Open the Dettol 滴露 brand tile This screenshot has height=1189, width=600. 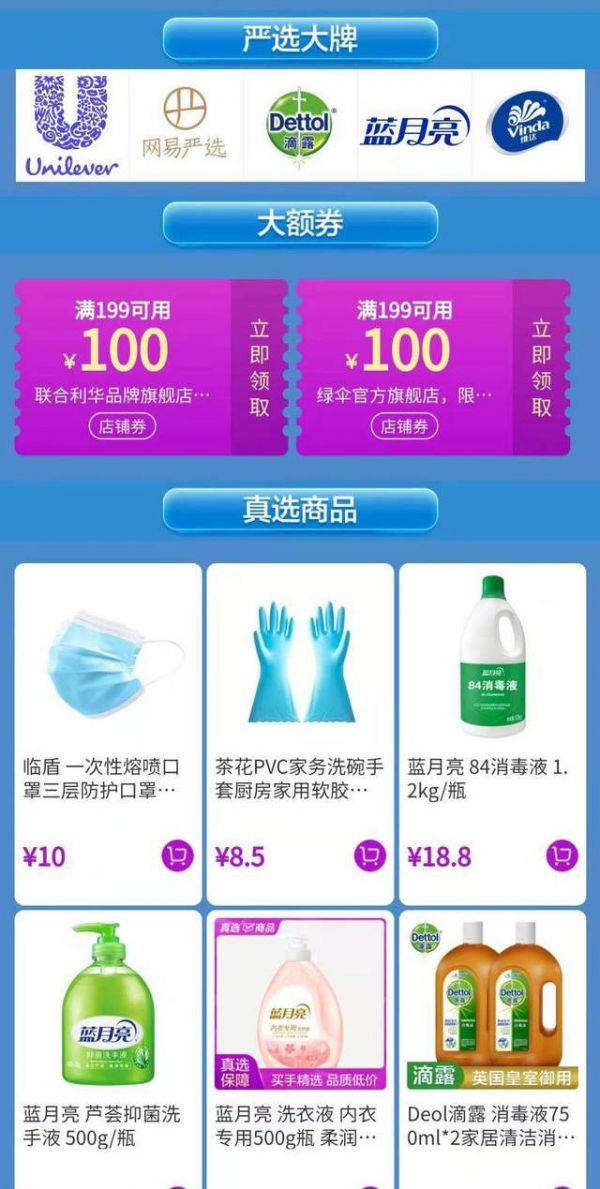pyautogui.click(x=300, y=126)
